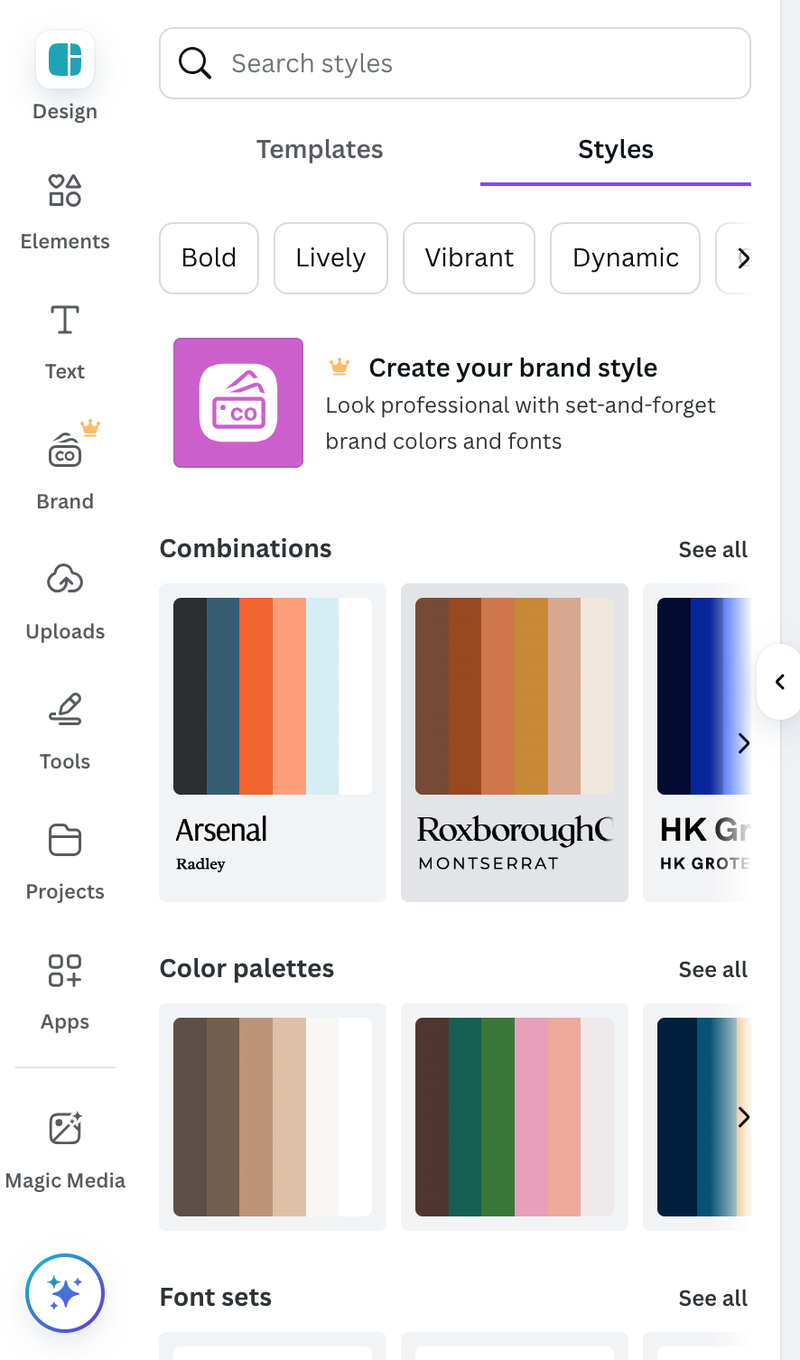Open the Text panel
This screenshot has width=800, height=1360.
coord(65,341)
